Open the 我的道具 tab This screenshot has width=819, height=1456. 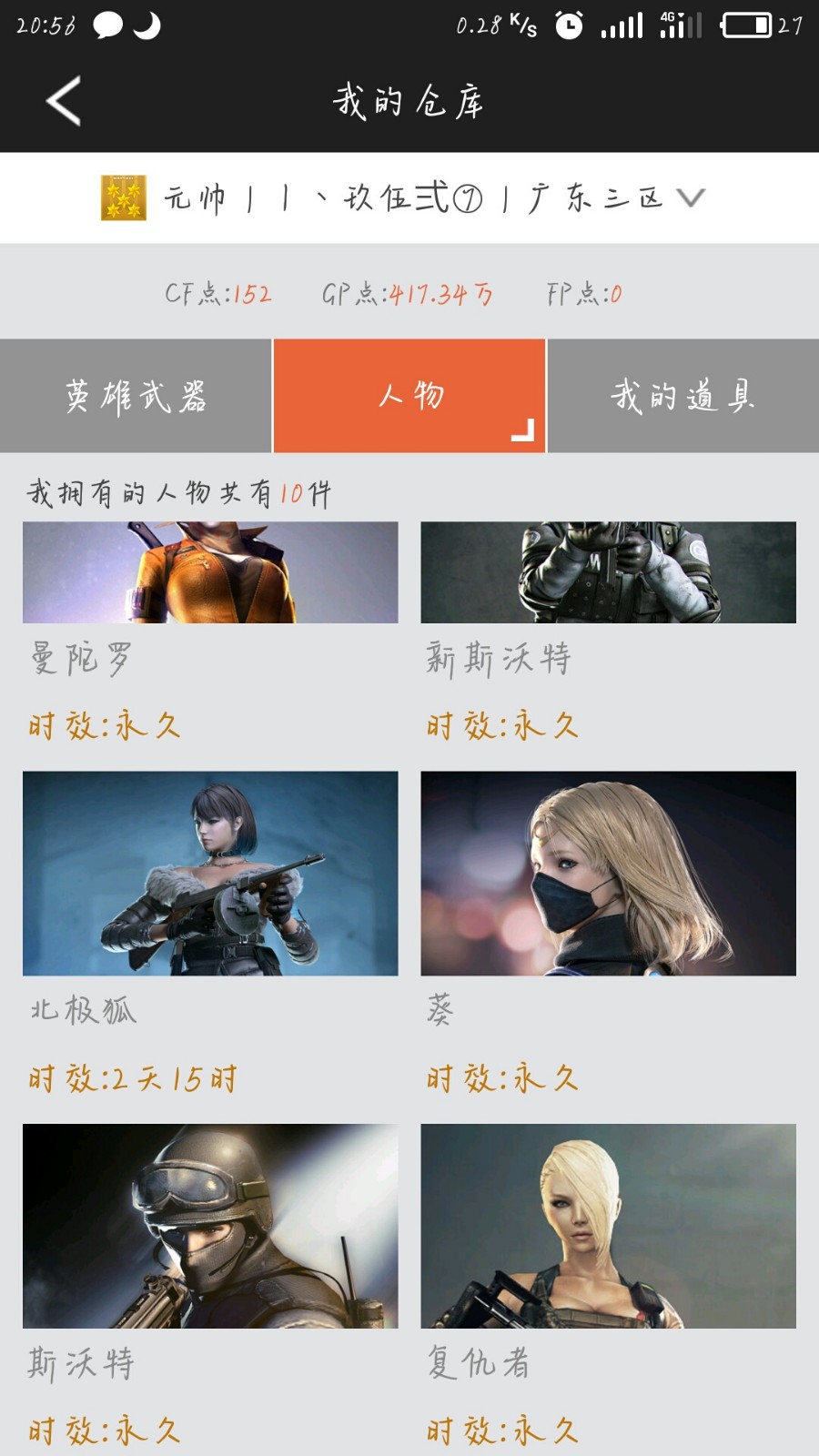pos(682,396)
